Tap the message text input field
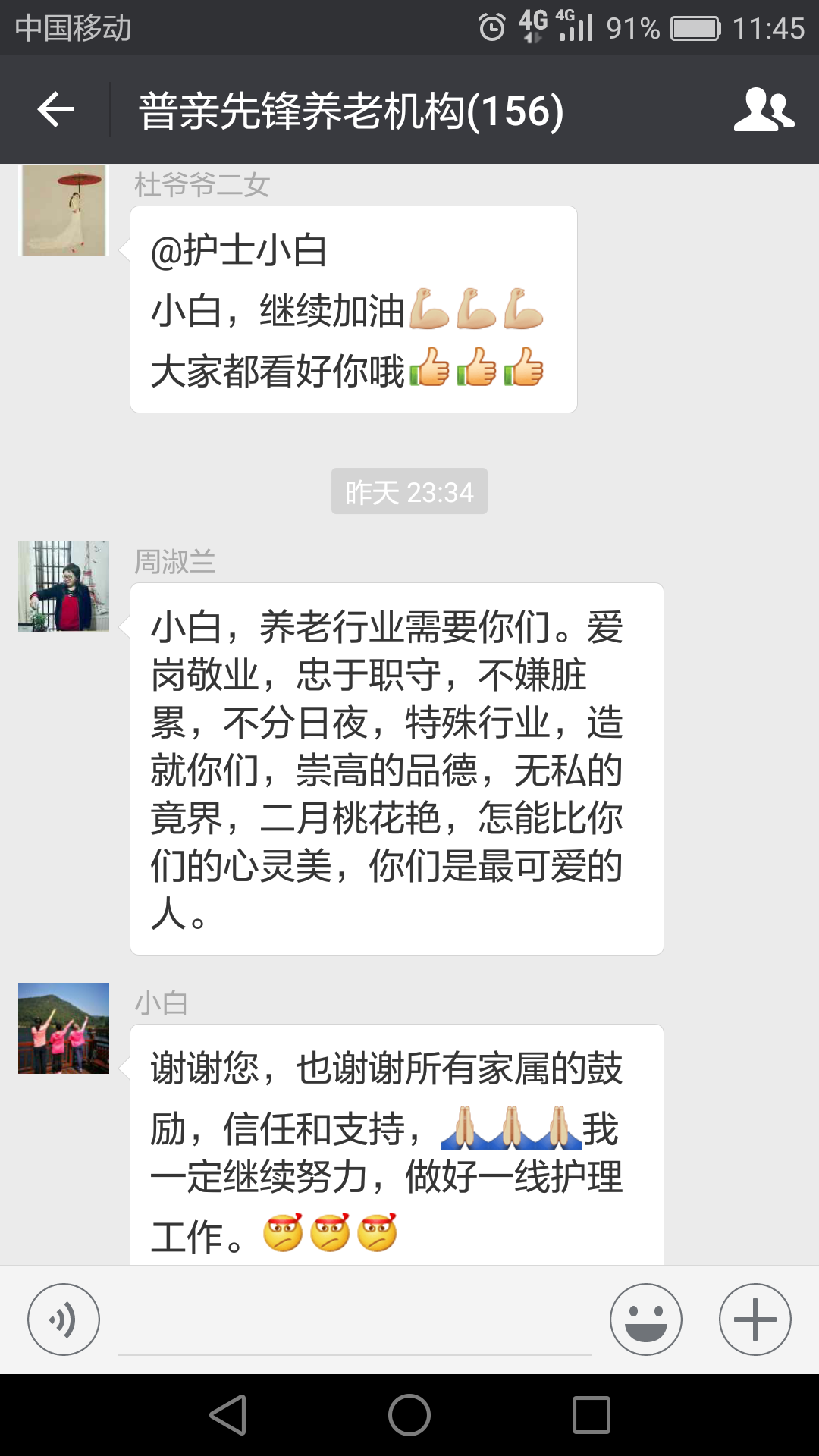Screen dimensions: 819x1456 pyautogui.click(x=355, y=1323)
